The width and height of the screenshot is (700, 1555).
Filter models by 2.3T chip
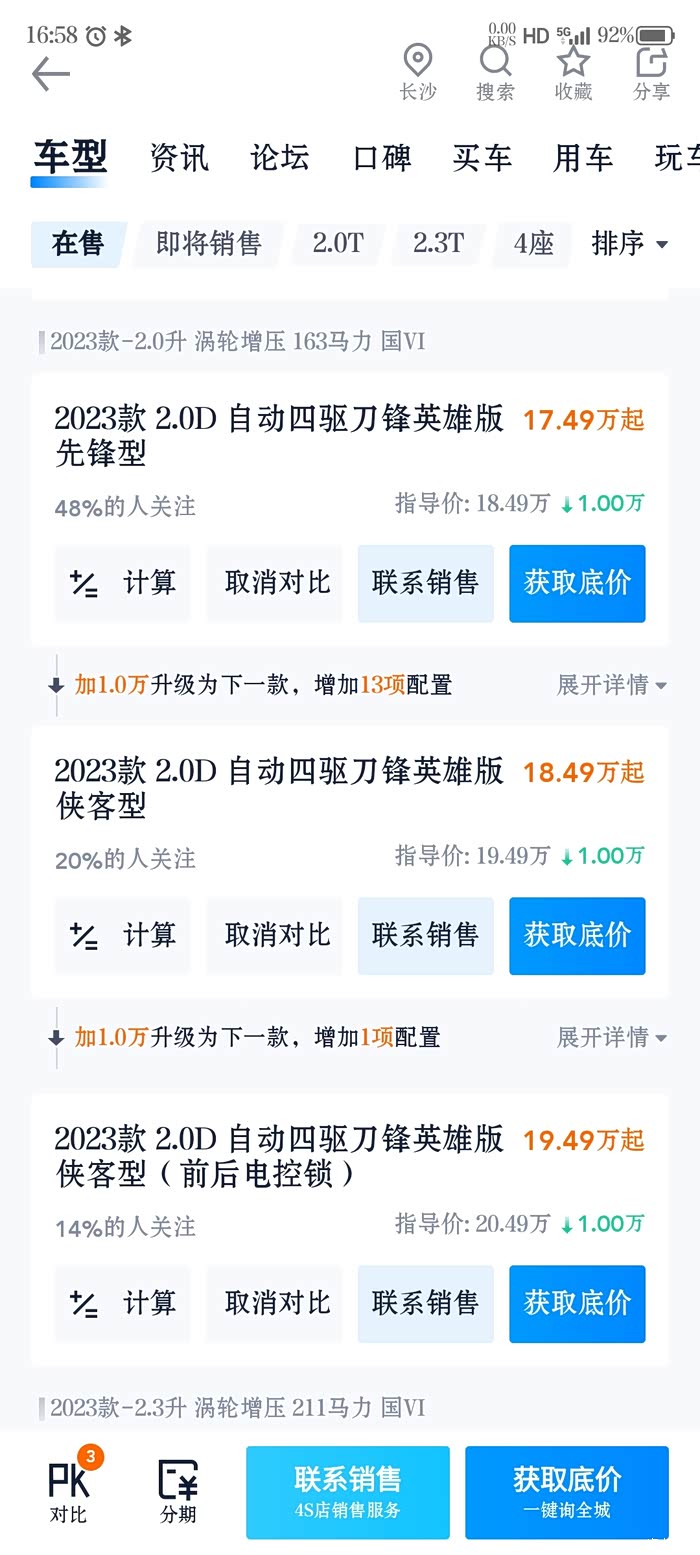coord(439,244)
